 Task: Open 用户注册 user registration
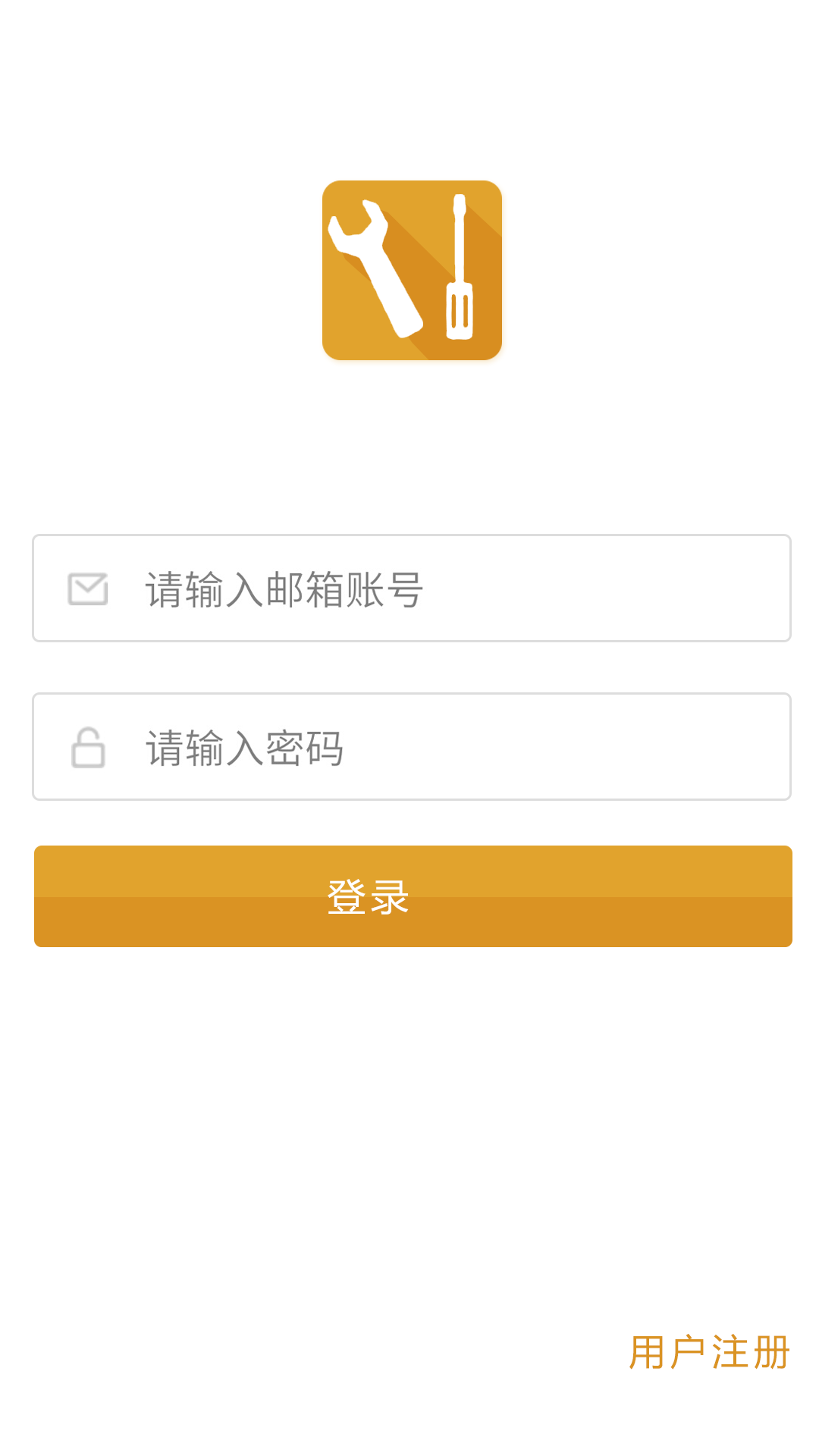710,1353
